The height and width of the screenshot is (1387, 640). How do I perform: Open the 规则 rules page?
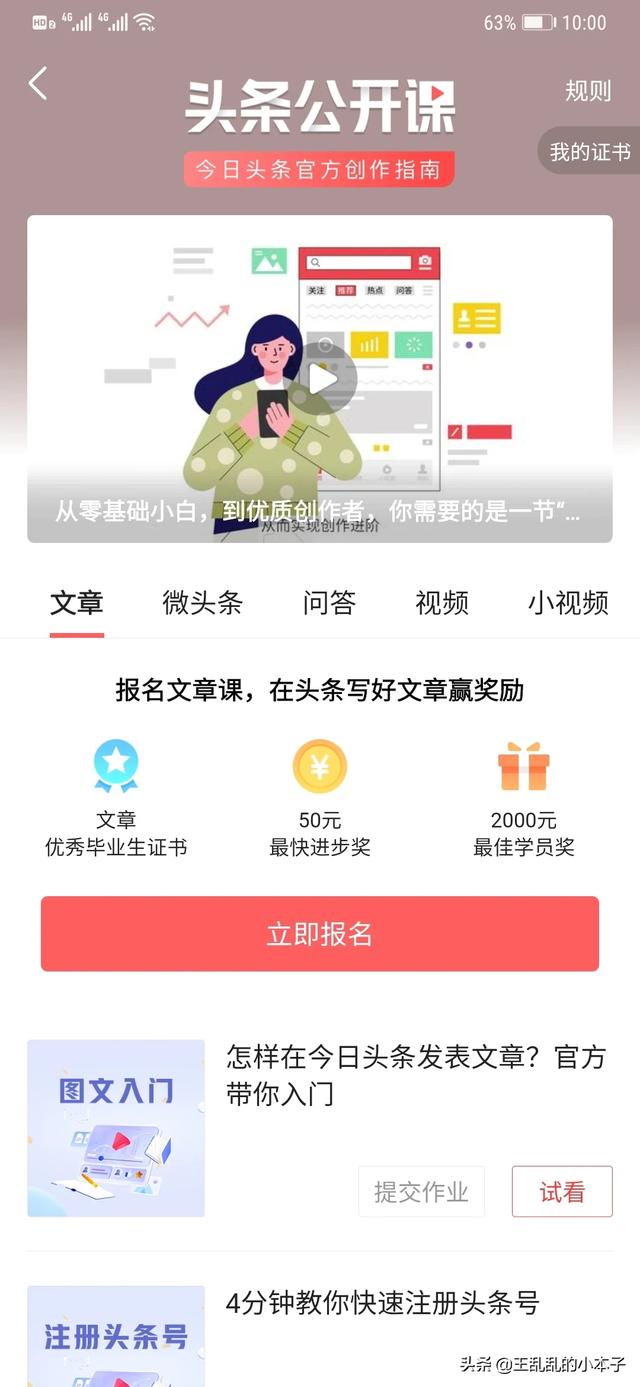pos(587,91)
